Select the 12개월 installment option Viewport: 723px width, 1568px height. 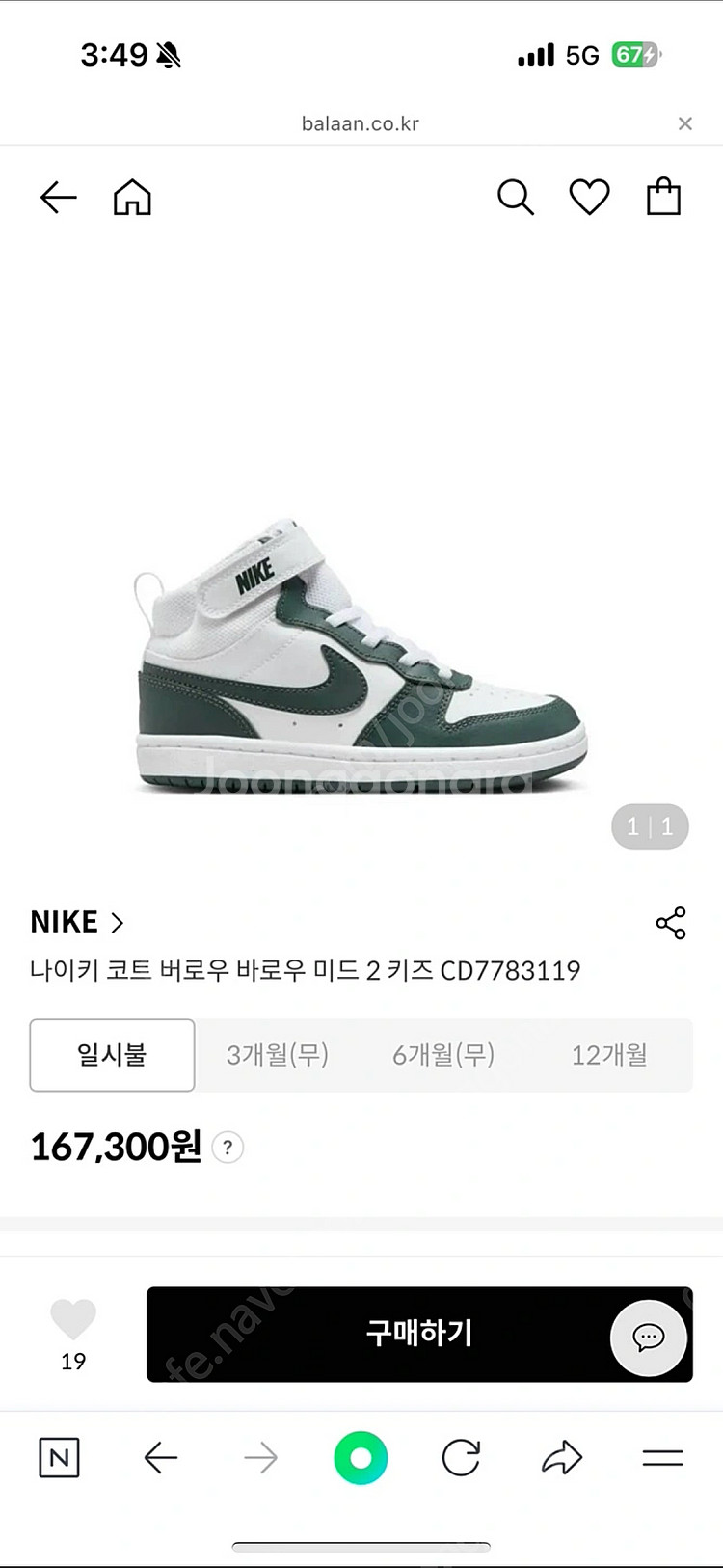pyautogui.click(x=609, y=1055)
